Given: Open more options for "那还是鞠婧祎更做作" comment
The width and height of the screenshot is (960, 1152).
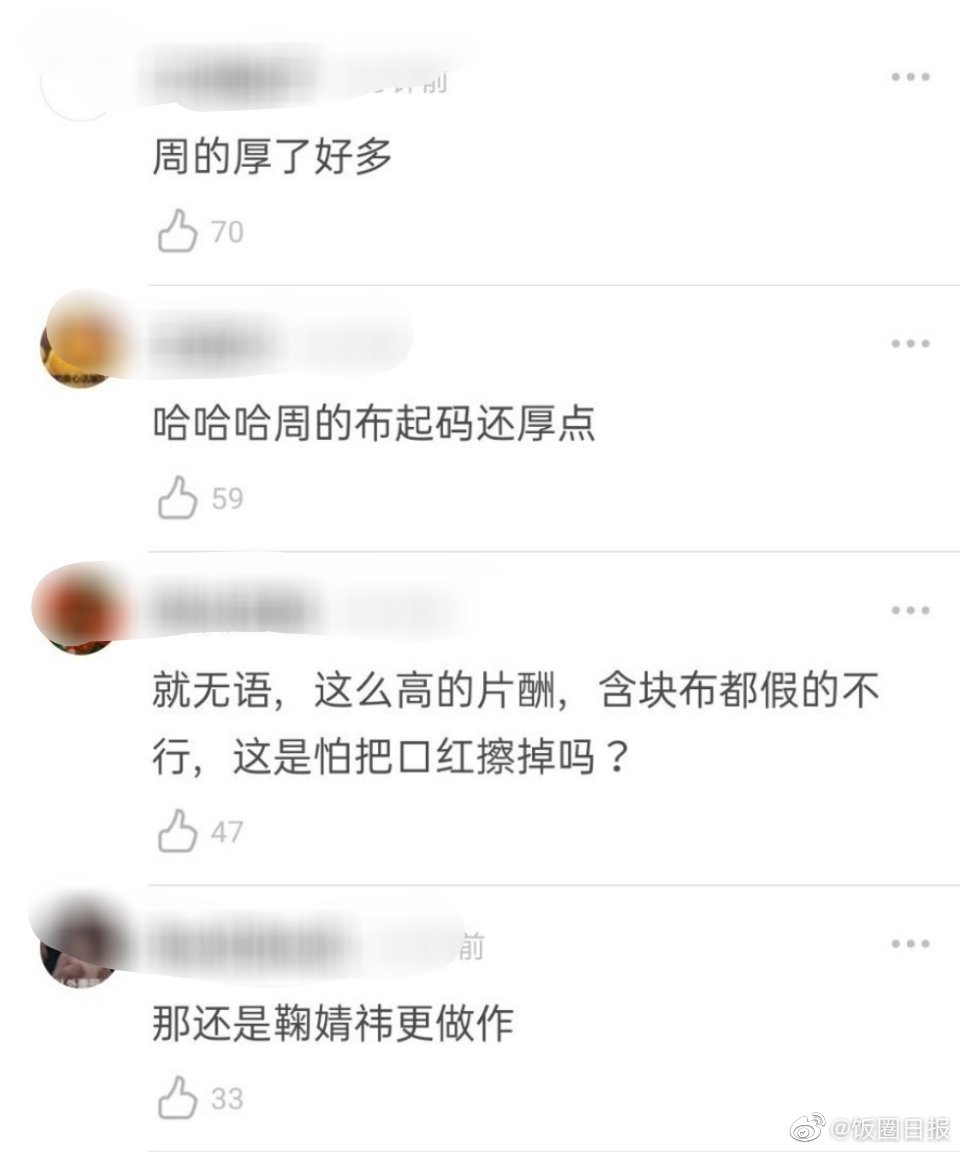Looking at the screenshot, I should point(910,944).
